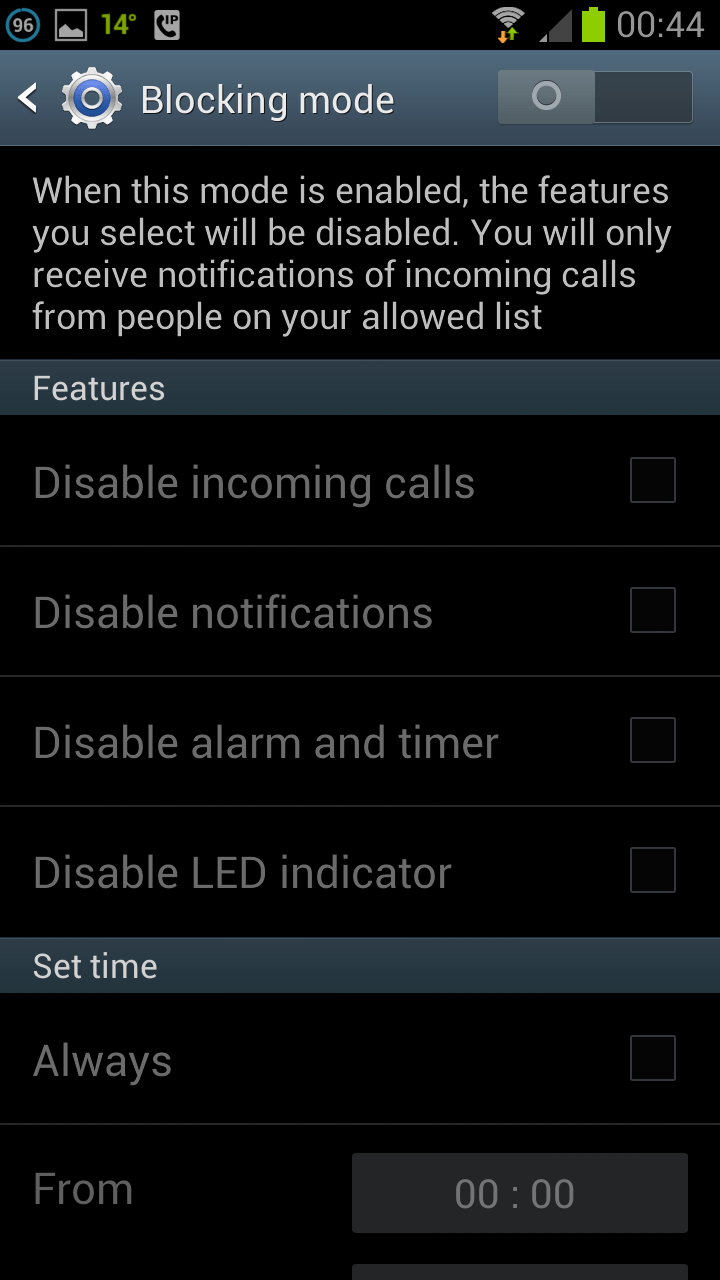Check Disable LED indicator
Image resolution: width=720 pixels, height=1280 pixels.
pos(652,871)
